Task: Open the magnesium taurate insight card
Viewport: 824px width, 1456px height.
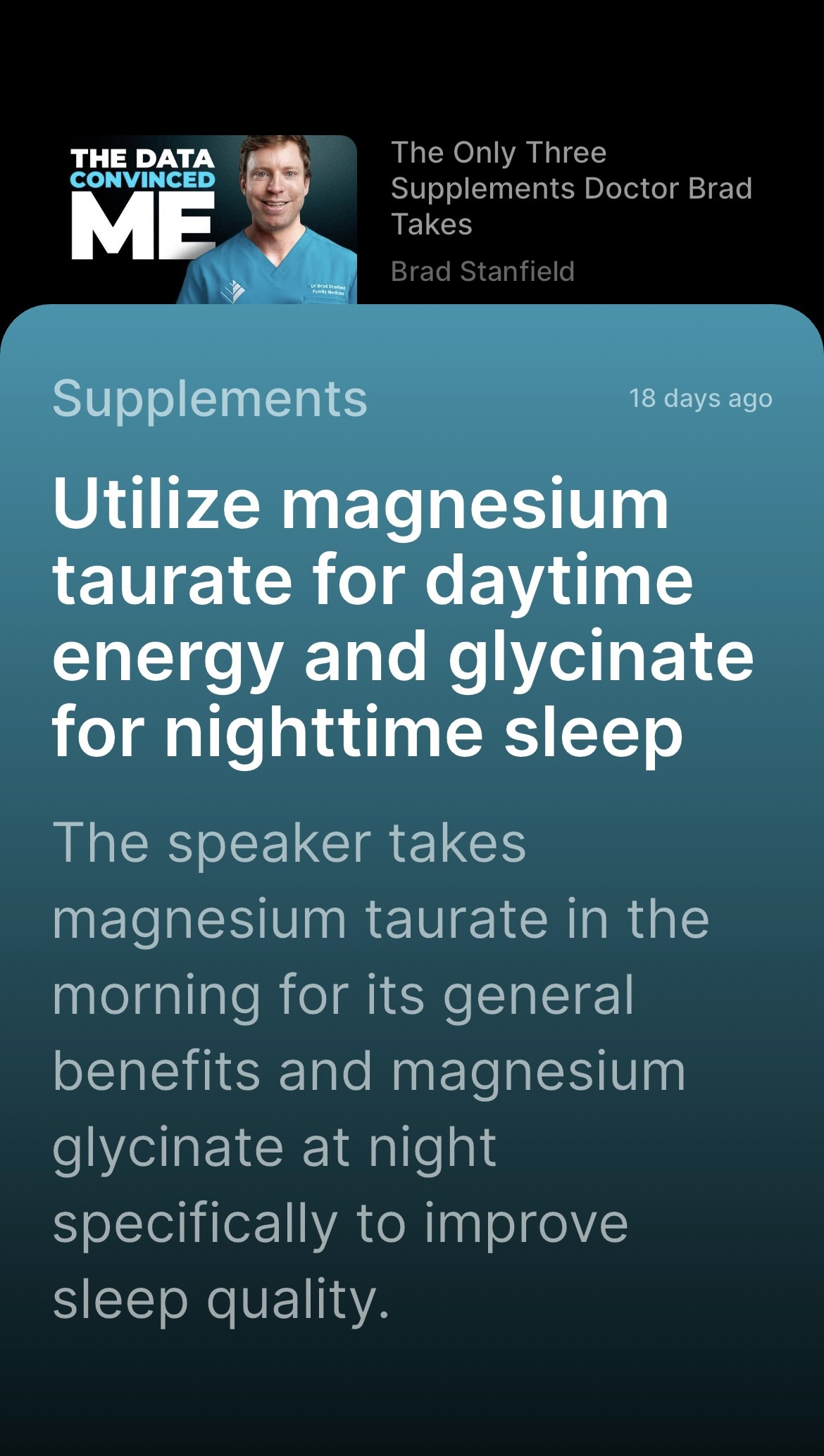Action: pos(411,845)
